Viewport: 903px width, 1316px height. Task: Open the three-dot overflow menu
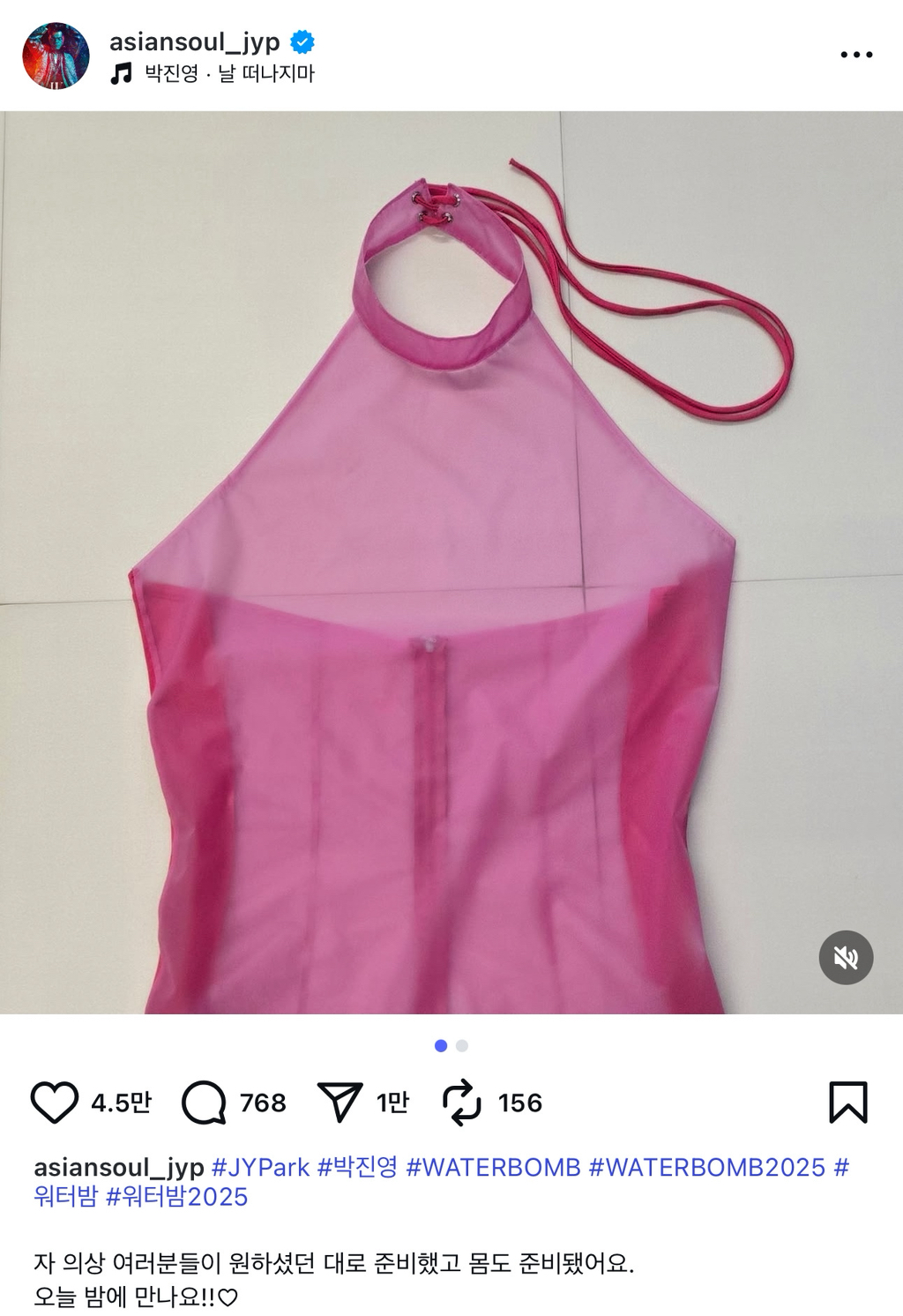[x=855, y=55]
